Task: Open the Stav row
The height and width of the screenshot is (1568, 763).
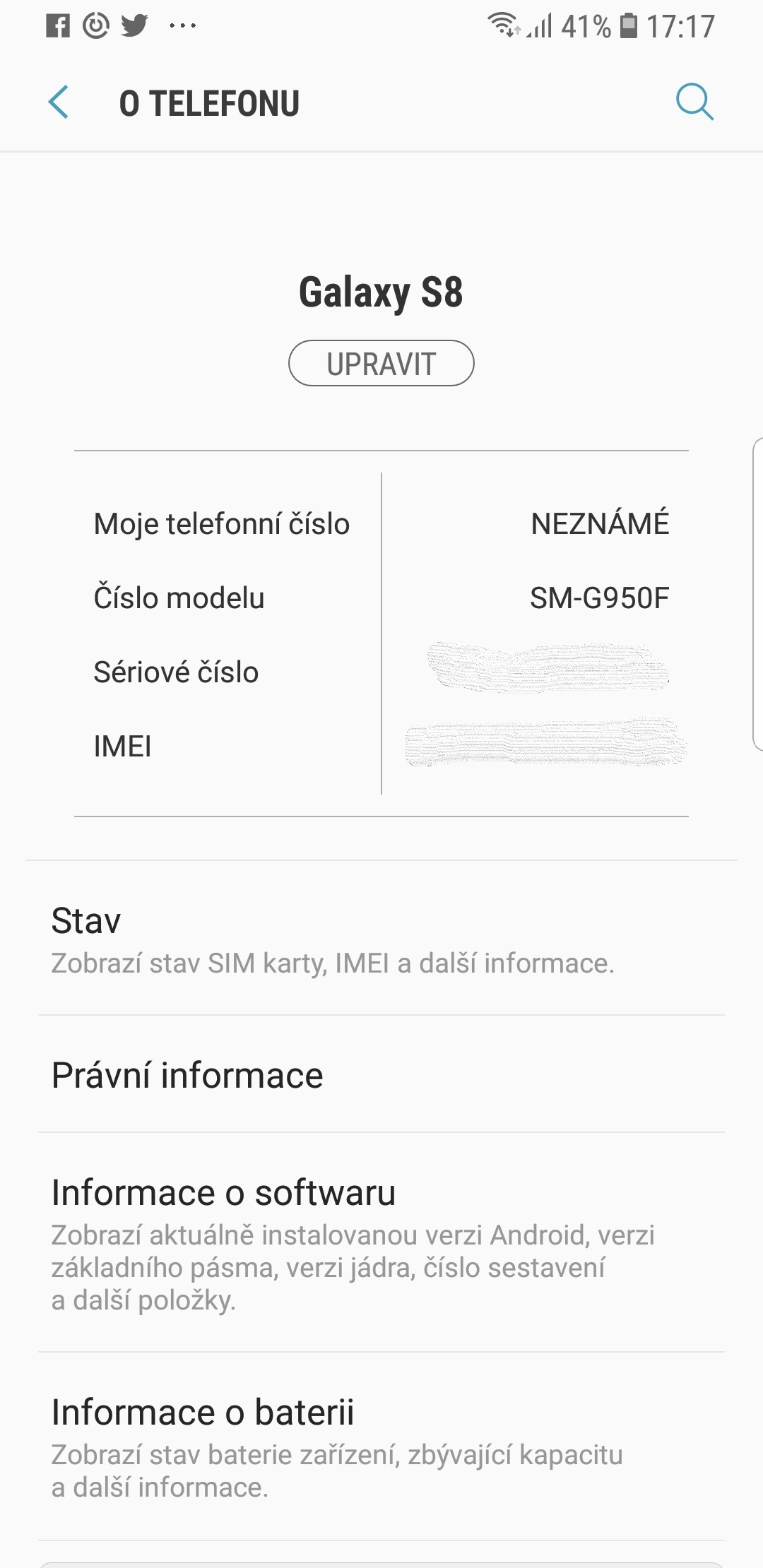Action: tap(381, 939)
